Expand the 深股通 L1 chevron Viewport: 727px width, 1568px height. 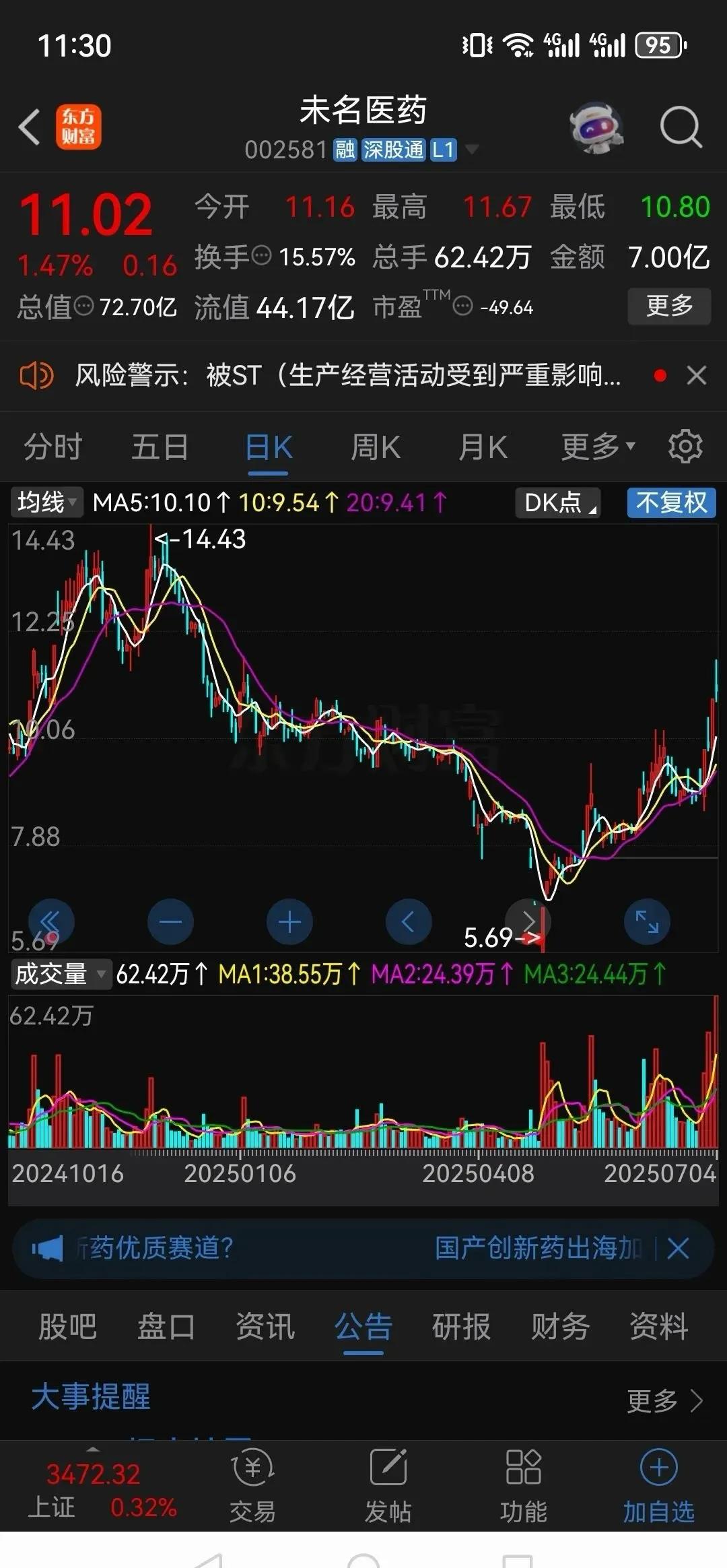[x=473, y=151]
